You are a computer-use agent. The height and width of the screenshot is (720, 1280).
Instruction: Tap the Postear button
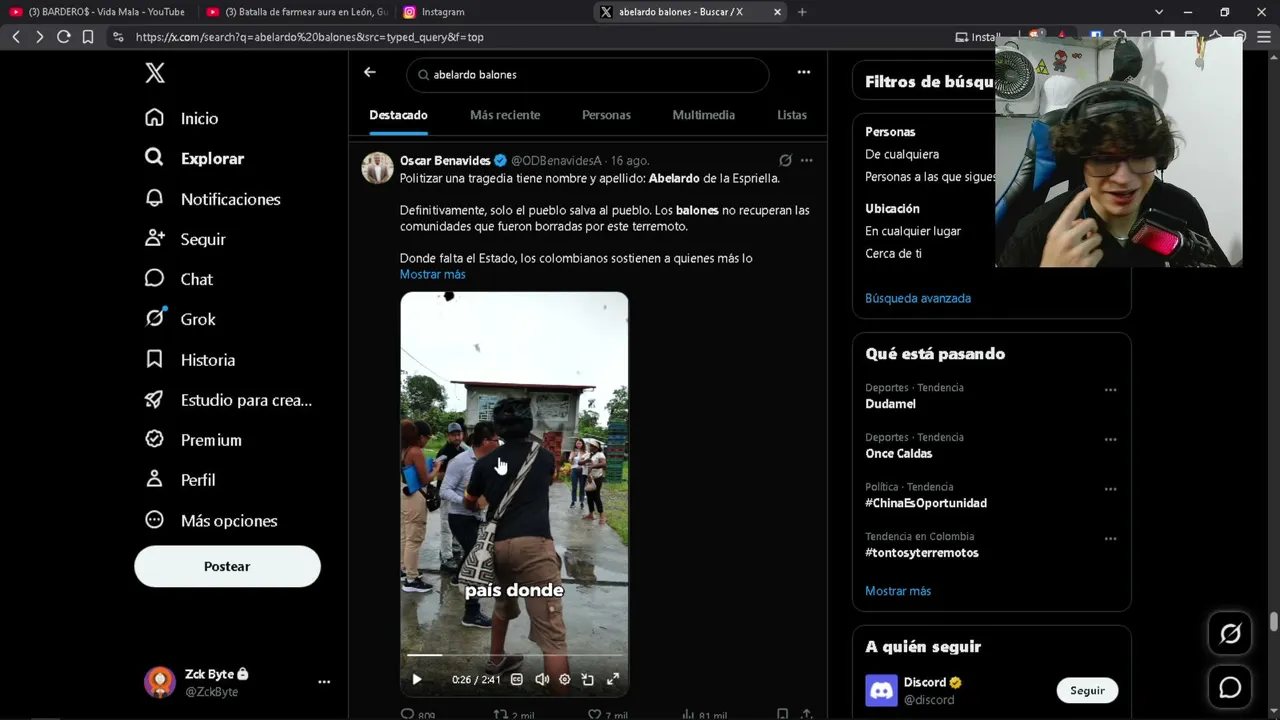click(227, 566)
